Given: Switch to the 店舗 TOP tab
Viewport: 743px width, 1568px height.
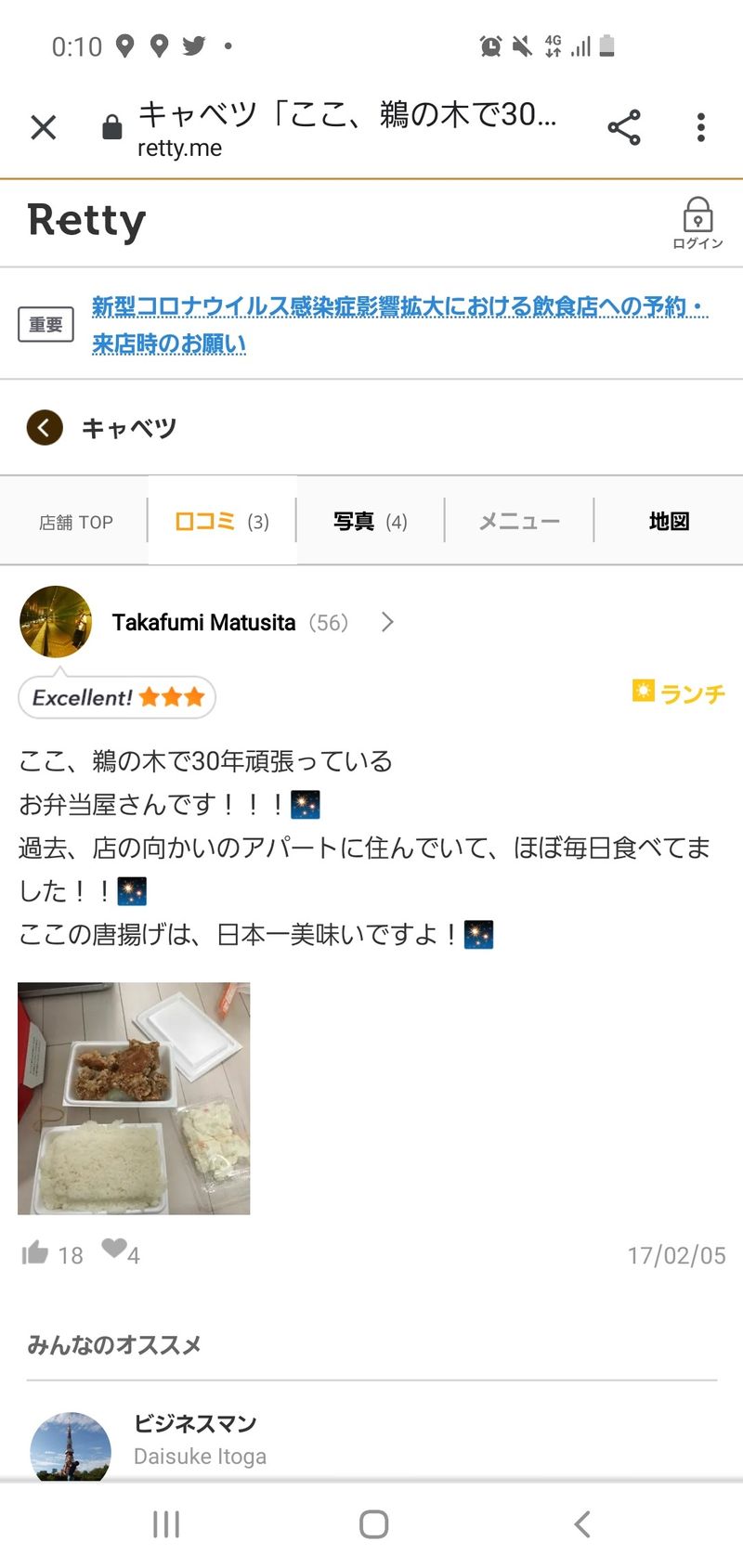Looking at the screenshot, I should (75, 522).
